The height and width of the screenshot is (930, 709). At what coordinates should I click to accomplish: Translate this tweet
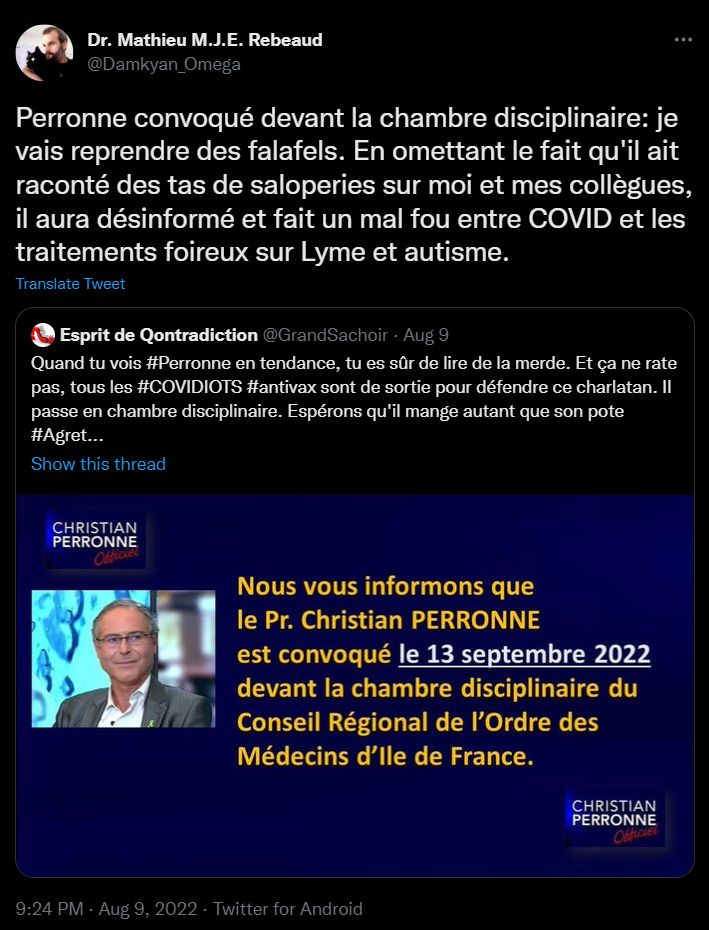(70, 284)
